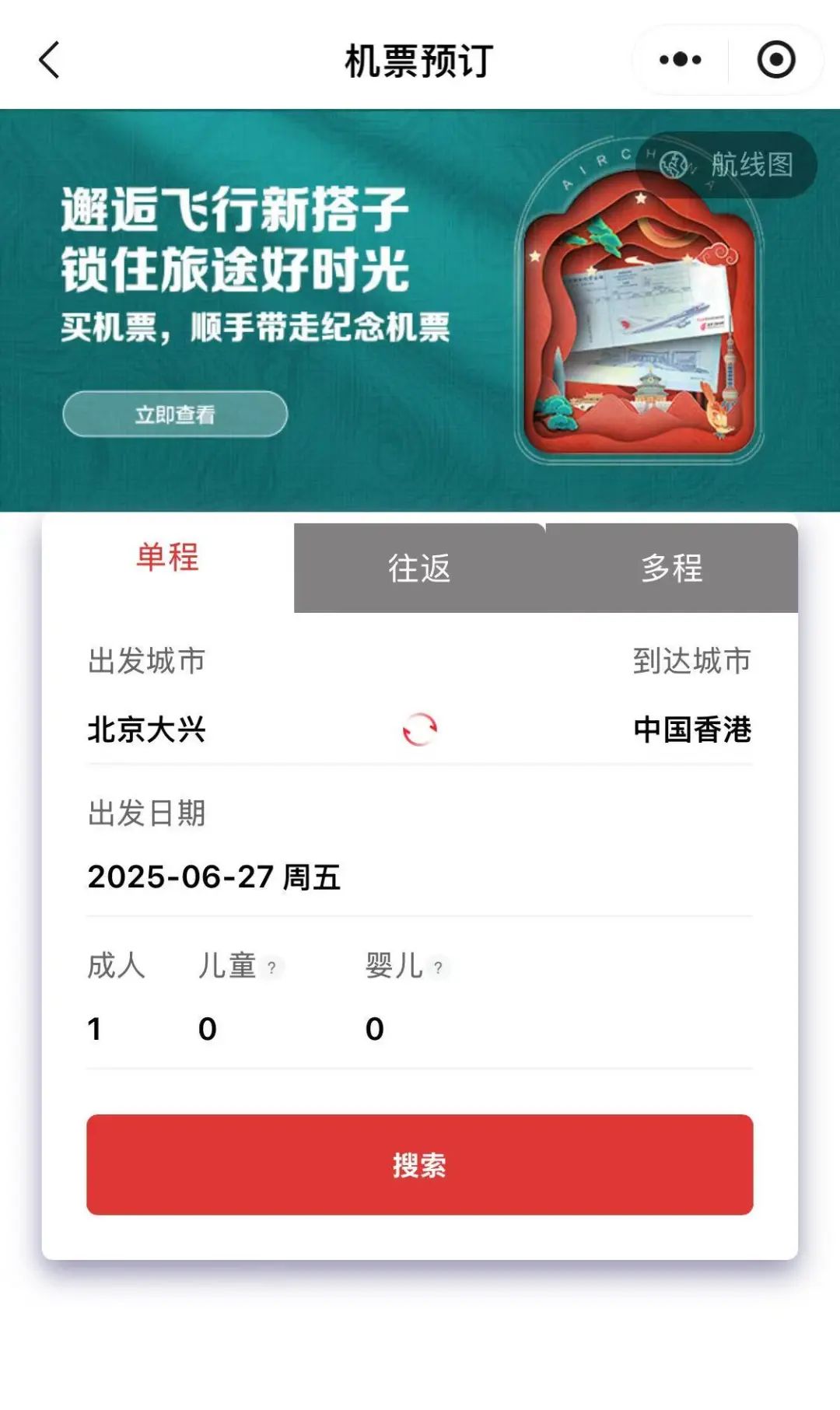Edit the 成人 adult passenger count

pos(95,1029)
